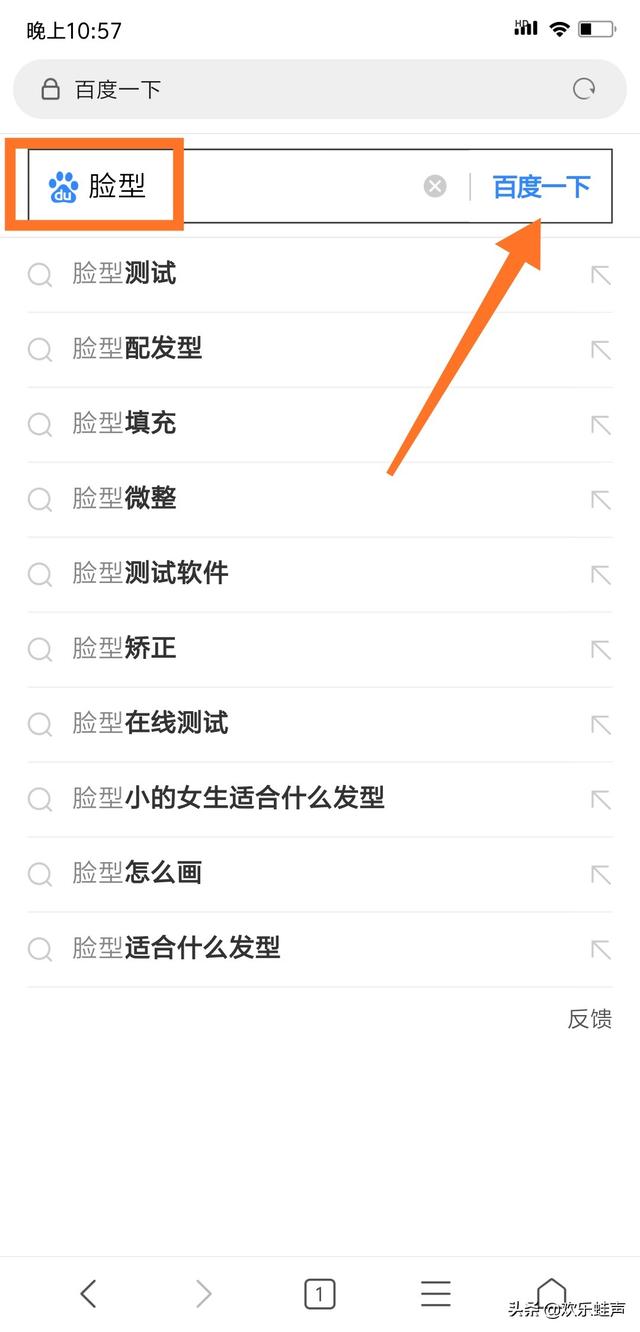The width and height of the screenshot is (640, 1332).
Task: Select the suggestion 脸型配发型
Action: (x=138, y=349)
